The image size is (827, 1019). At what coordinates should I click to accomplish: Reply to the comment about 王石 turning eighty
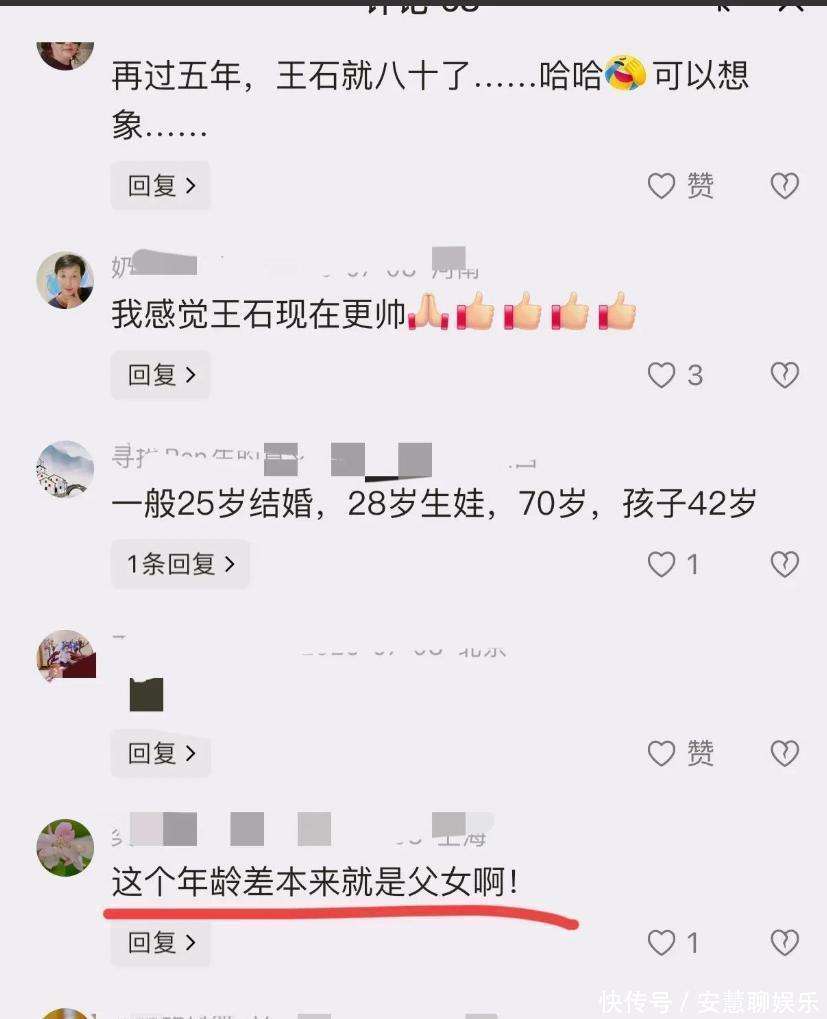point(160,186)
